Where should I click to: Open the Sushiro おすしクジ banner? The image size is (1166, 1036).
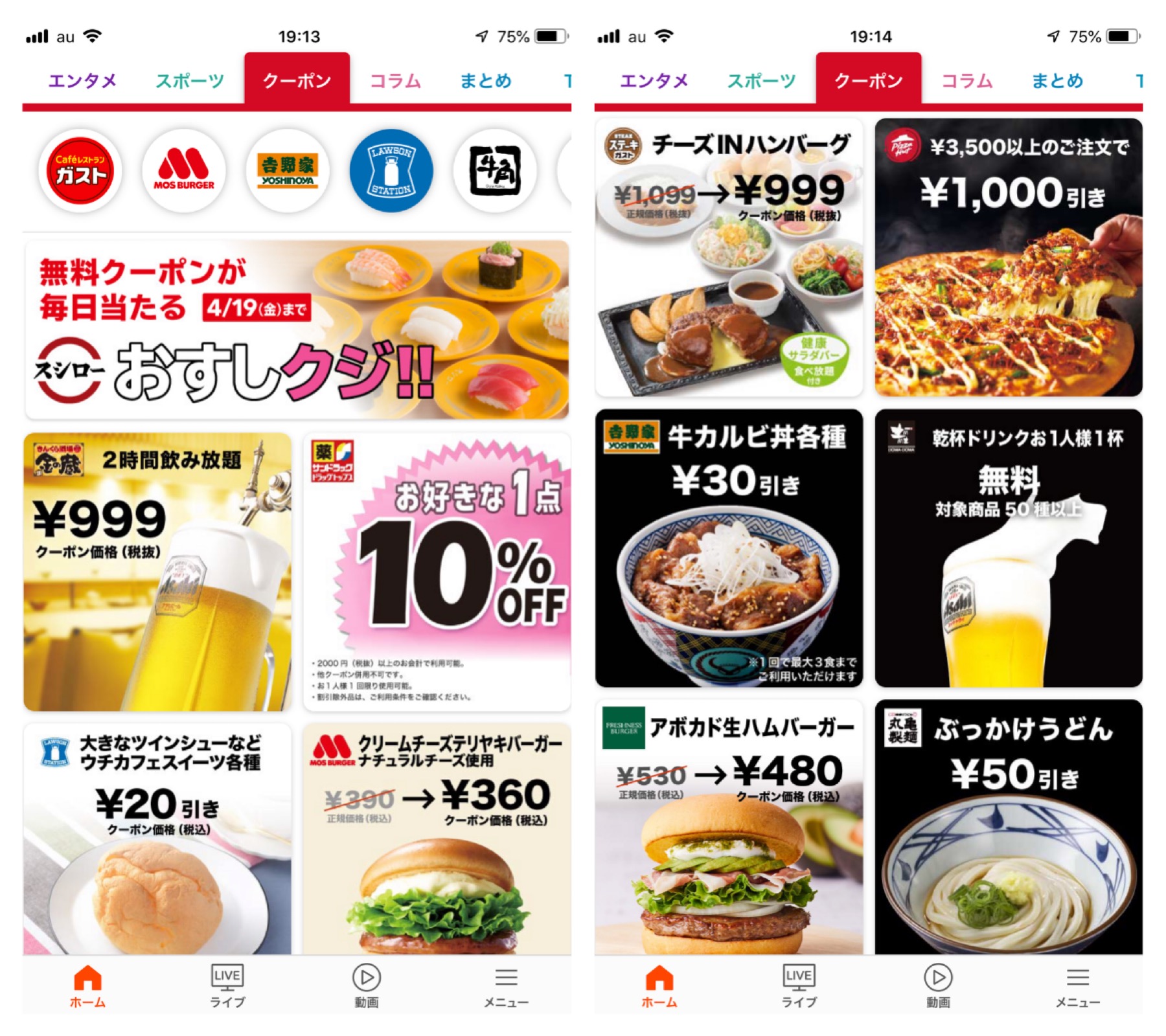click(x=297, y=330)
